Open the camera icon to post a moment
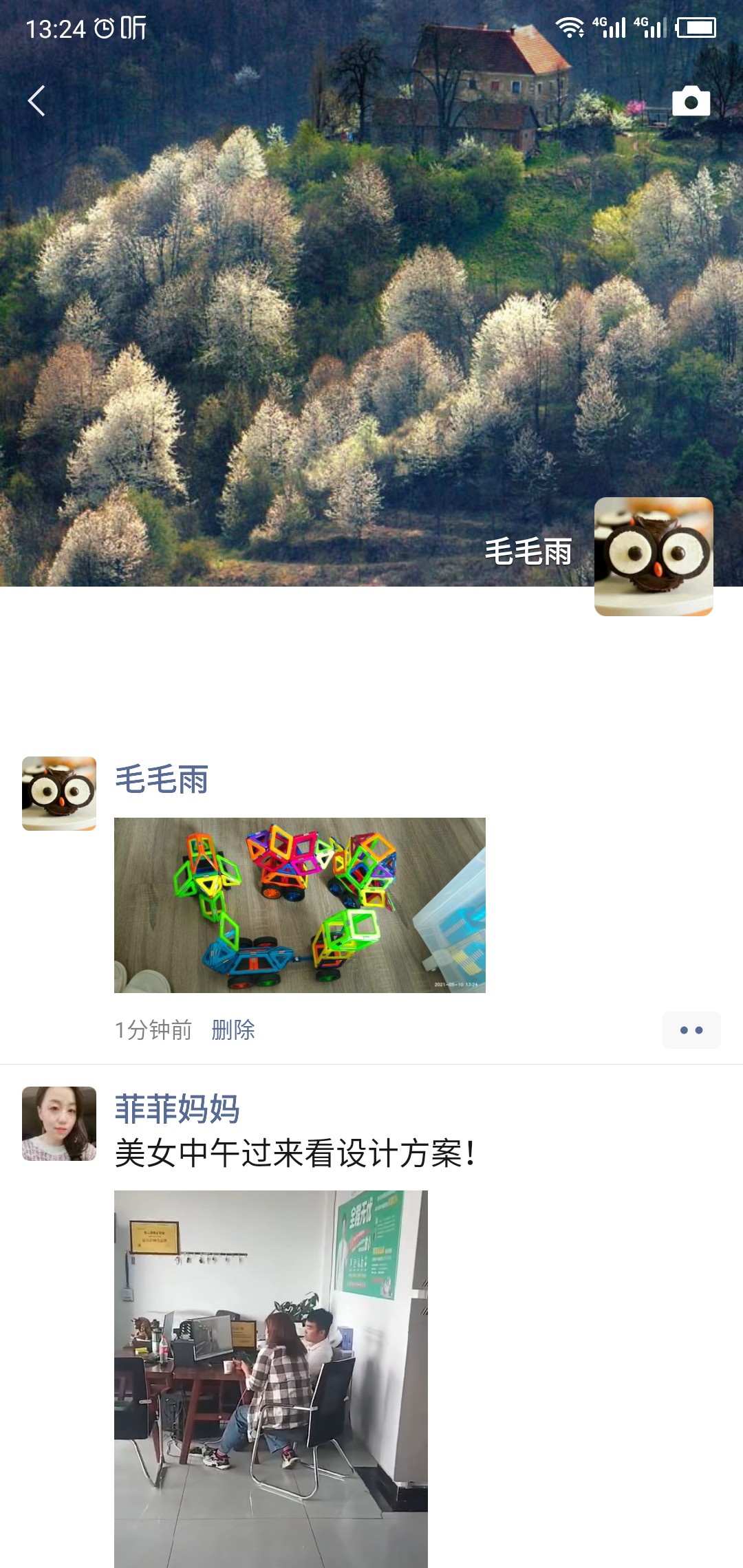The height and width of the screenshot is (1568, 743). (x=691, y=102)
